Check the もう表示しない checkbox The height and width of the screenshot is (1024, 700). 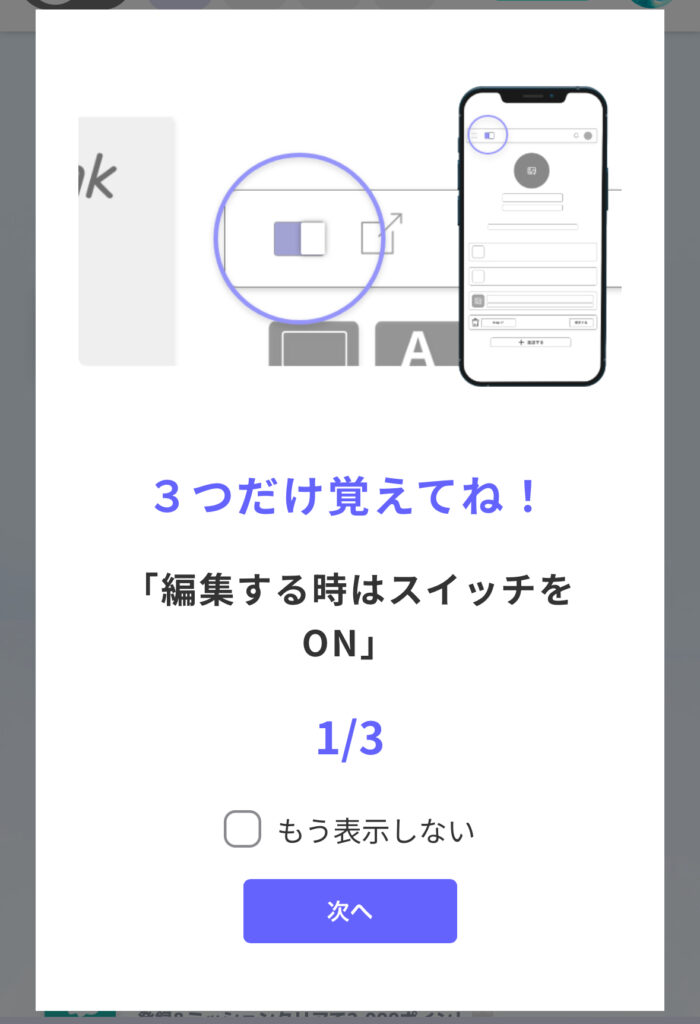tap(242, 829)
